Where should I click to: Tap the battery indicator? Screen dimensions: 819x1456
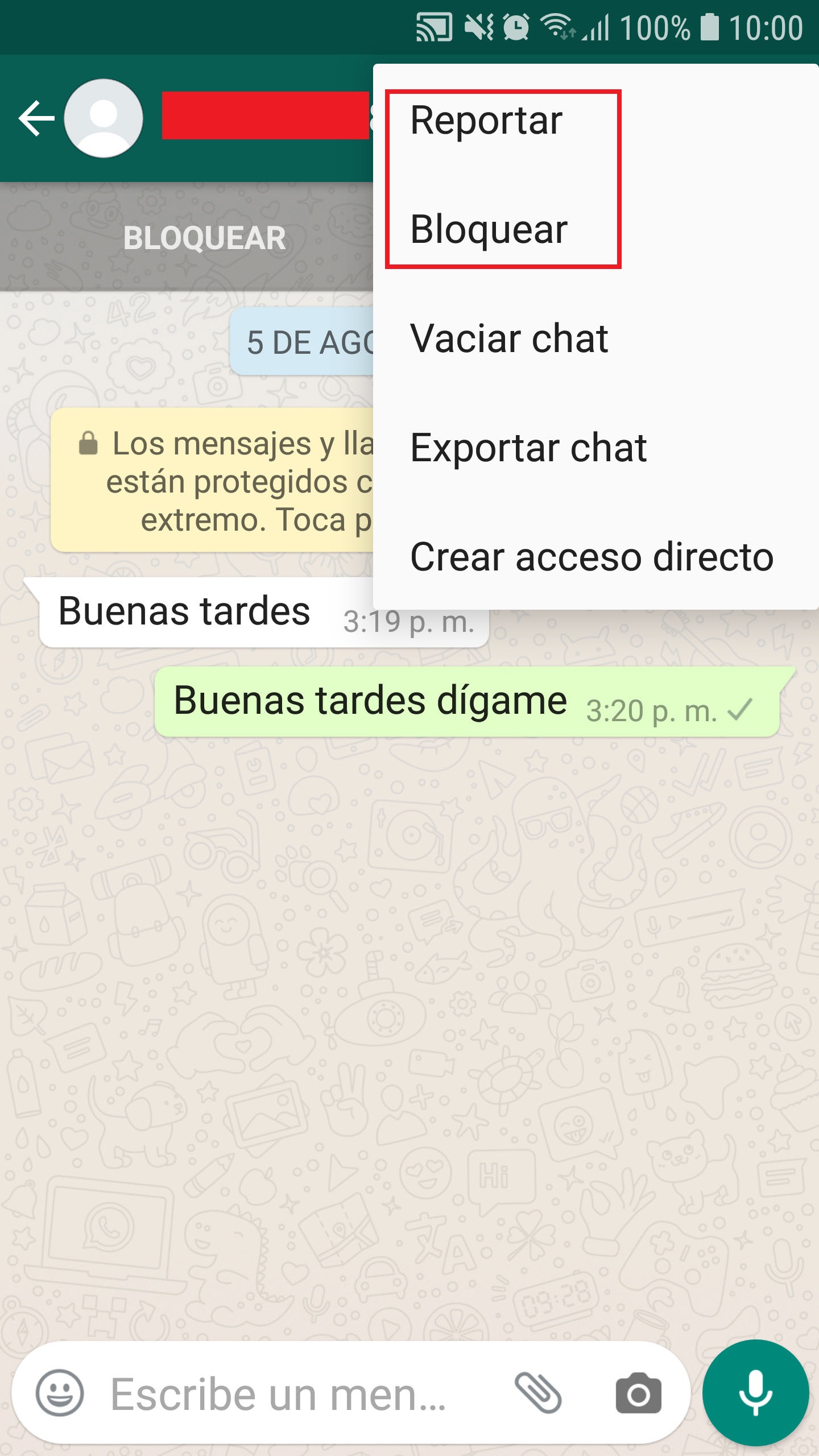tap(709, 26)
